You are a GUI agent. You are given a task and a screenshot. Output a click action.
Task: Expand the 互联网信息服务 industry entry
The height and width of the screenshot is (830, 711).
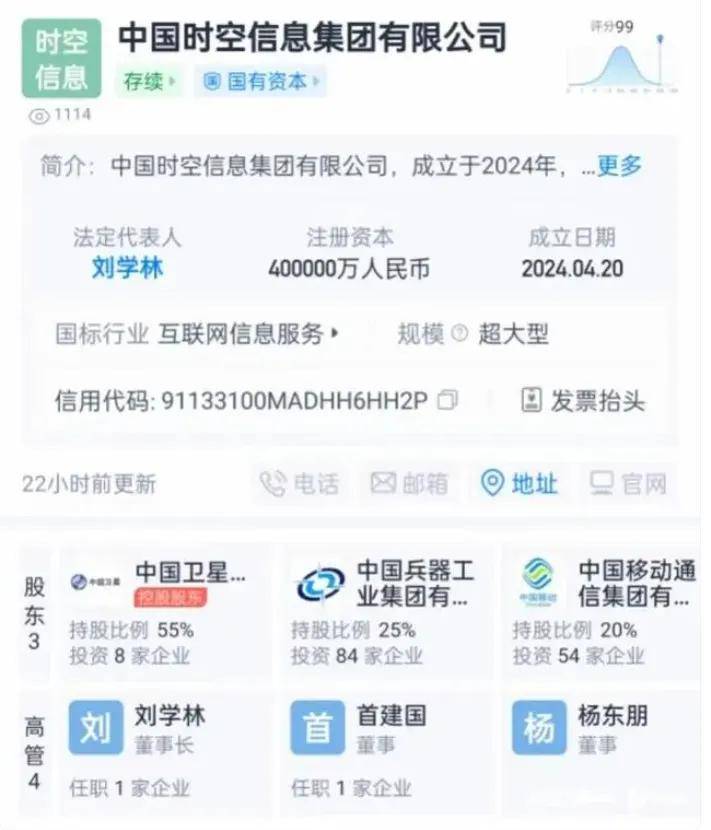(x=248, y=334)
